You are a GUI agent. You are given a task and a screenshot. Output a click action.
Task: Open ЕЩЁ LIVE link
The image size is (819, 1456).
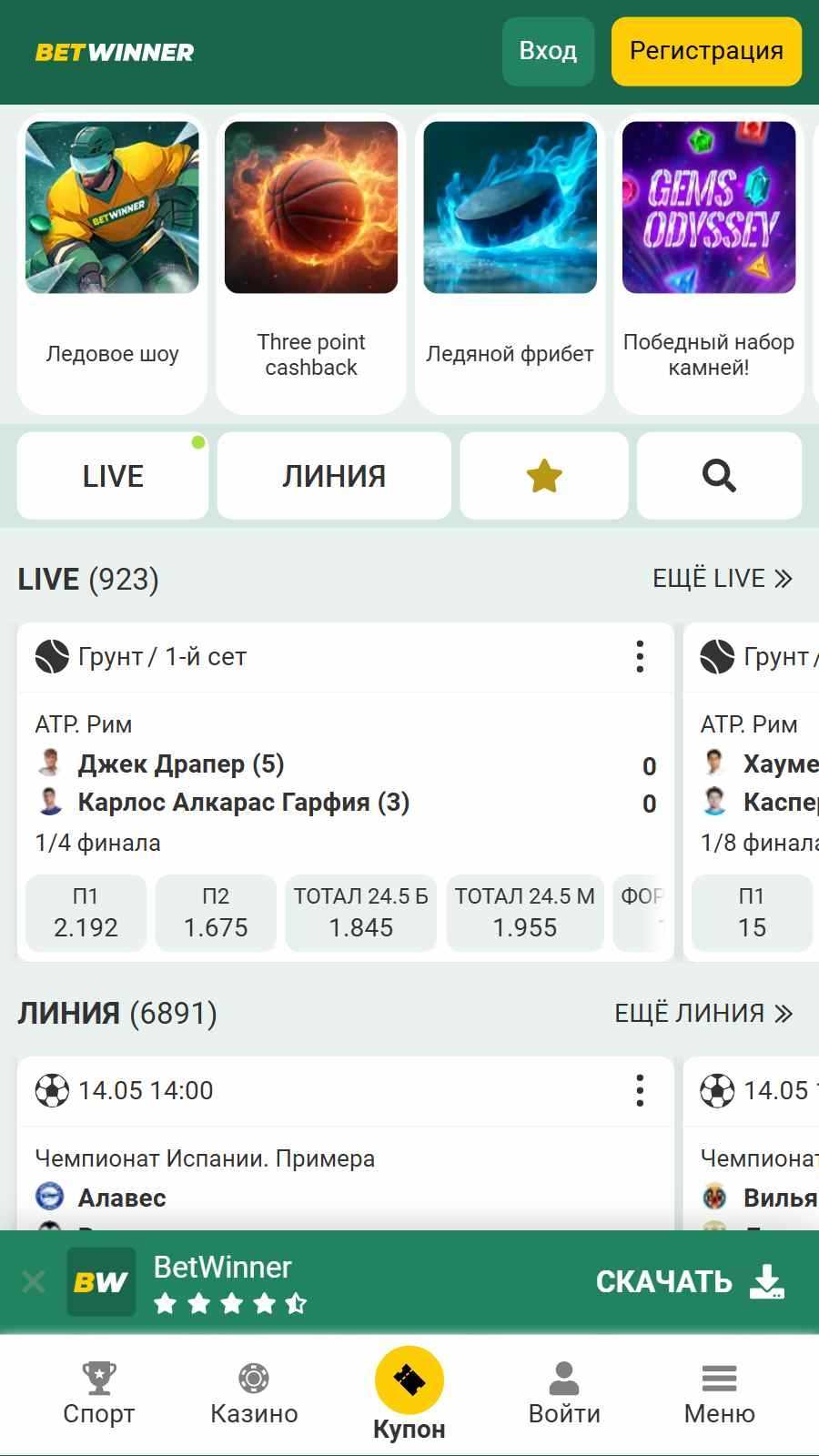click(723, 579)
